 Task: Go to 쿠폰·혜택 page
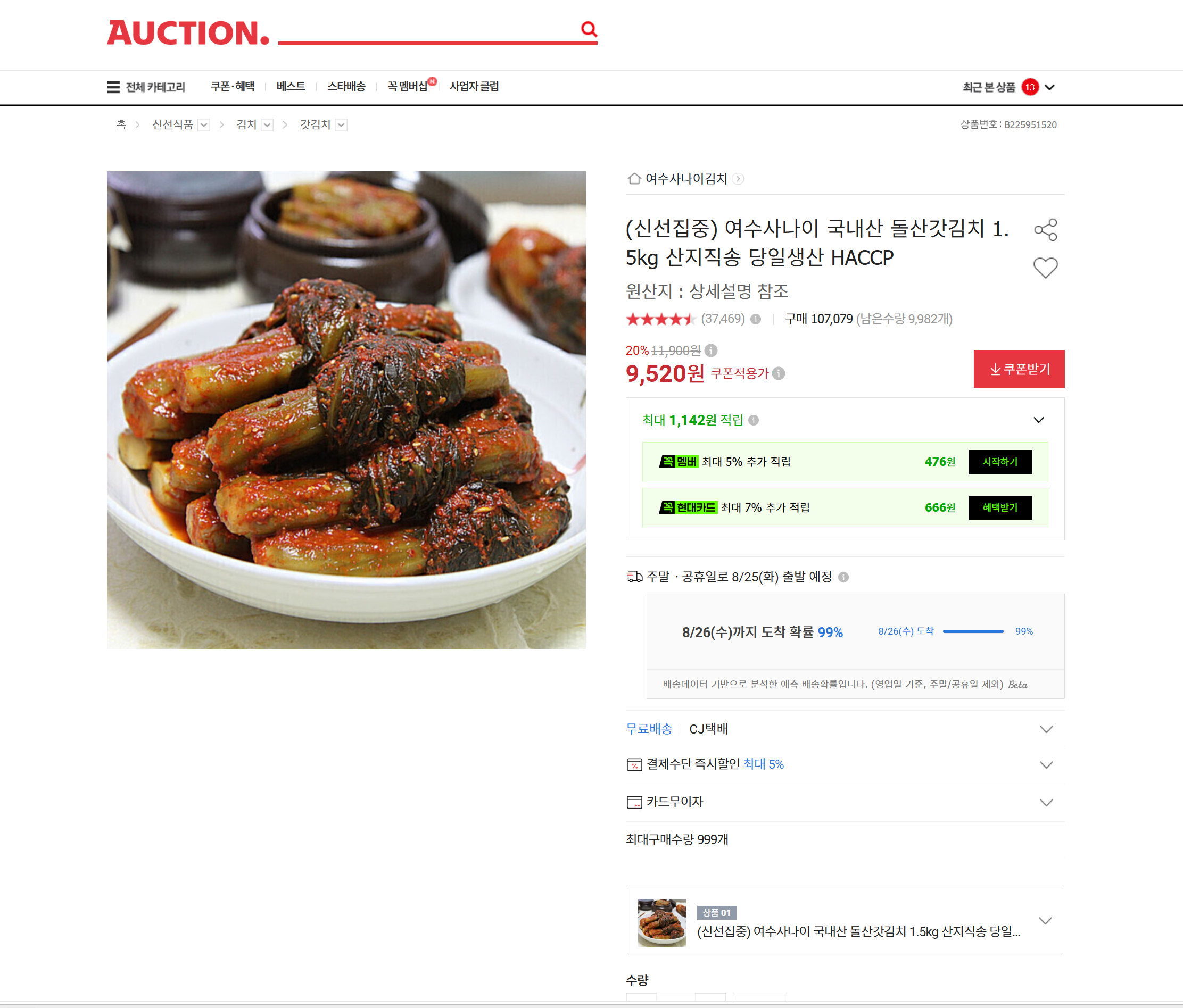(x=233, y=86)
